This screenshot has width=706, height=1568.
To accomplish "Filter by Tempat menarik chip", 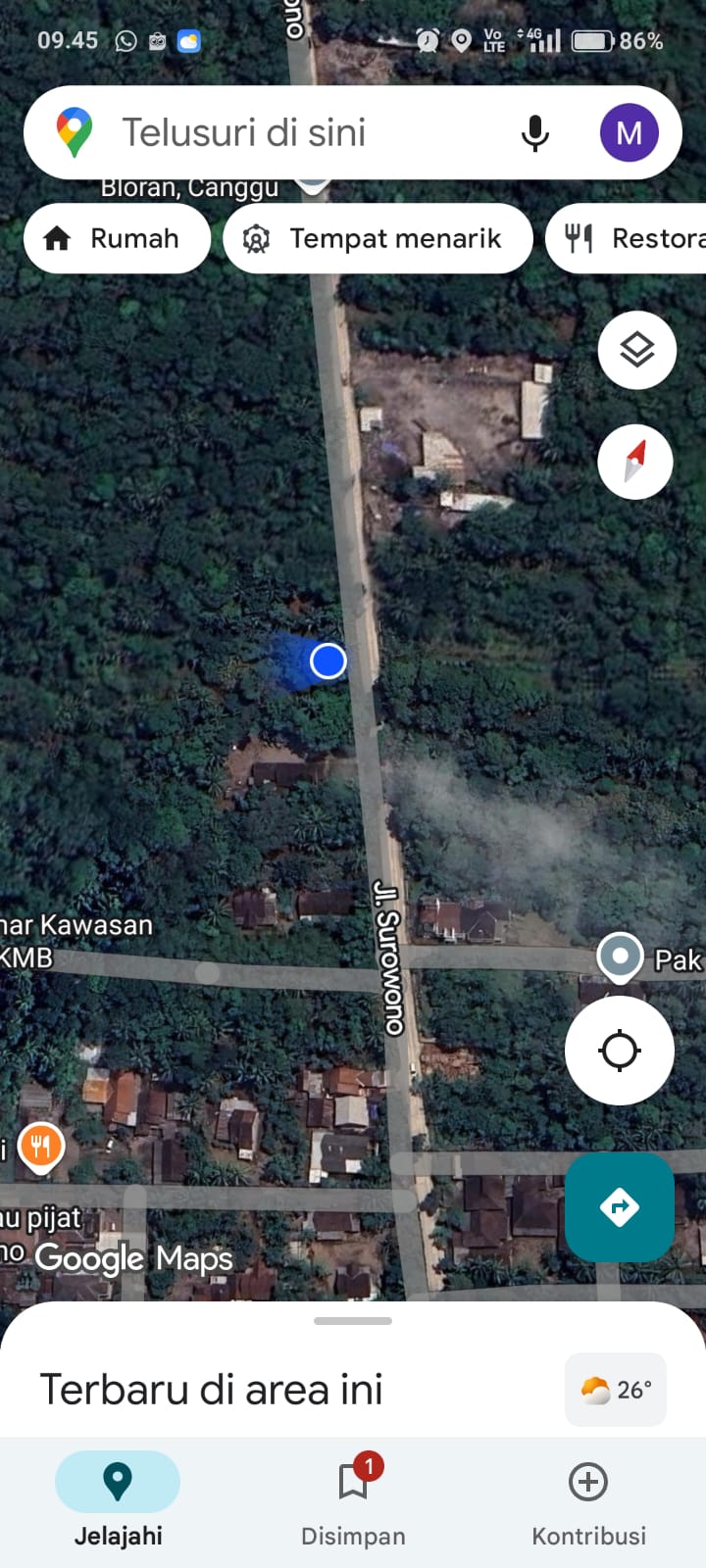I will click(378, 238).
